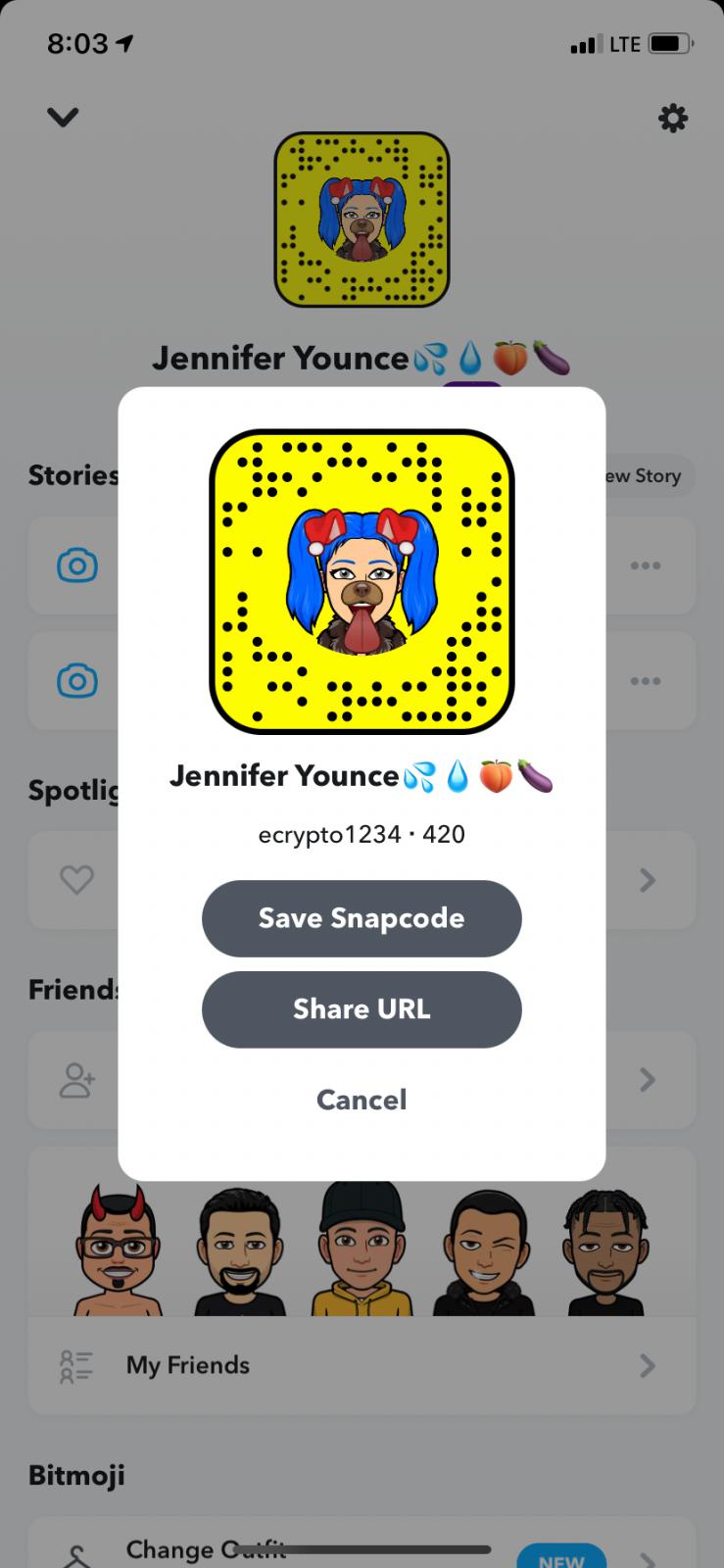The image size is (724, 1568).
Task: Share the profile URL
Action: 362,1009
